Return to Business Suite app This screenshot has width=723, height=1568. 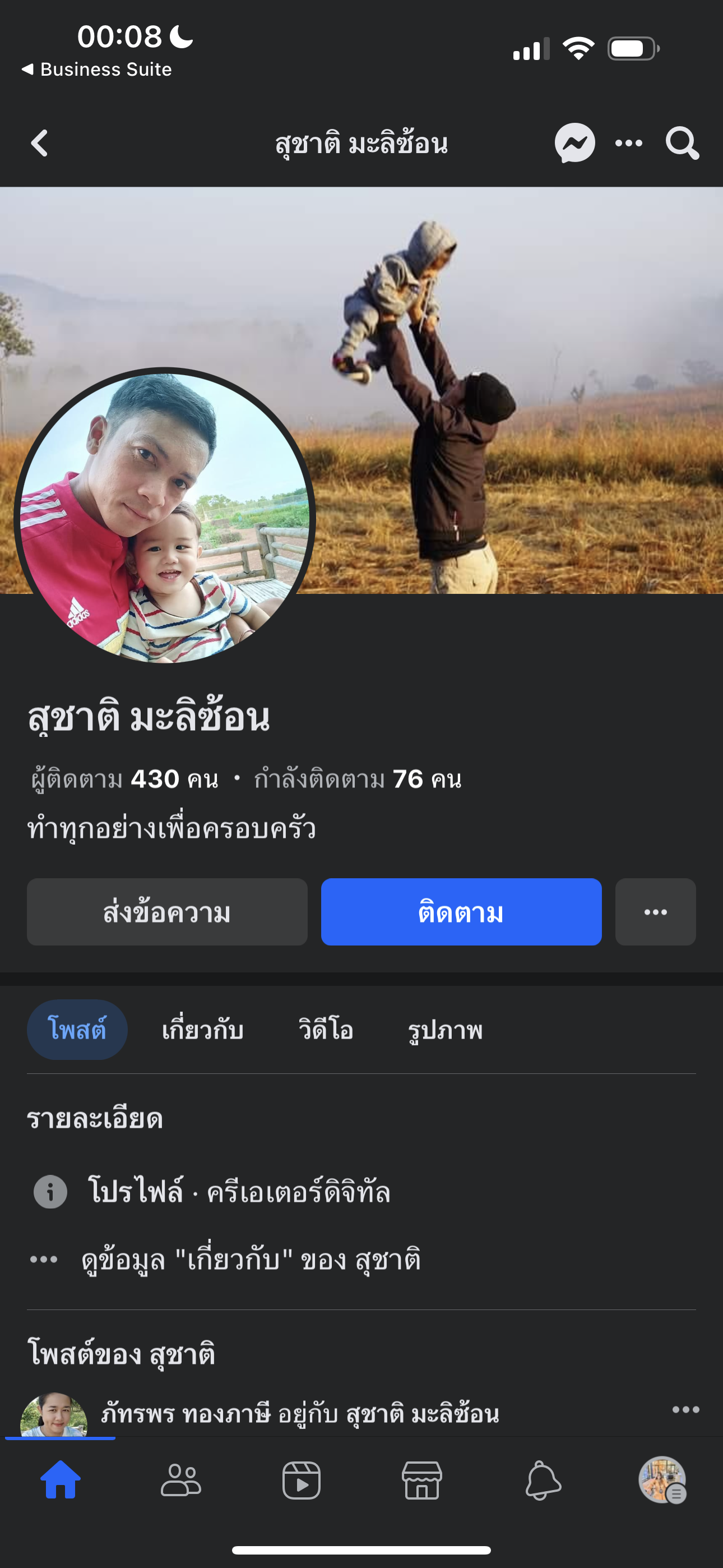coord(98,70)
